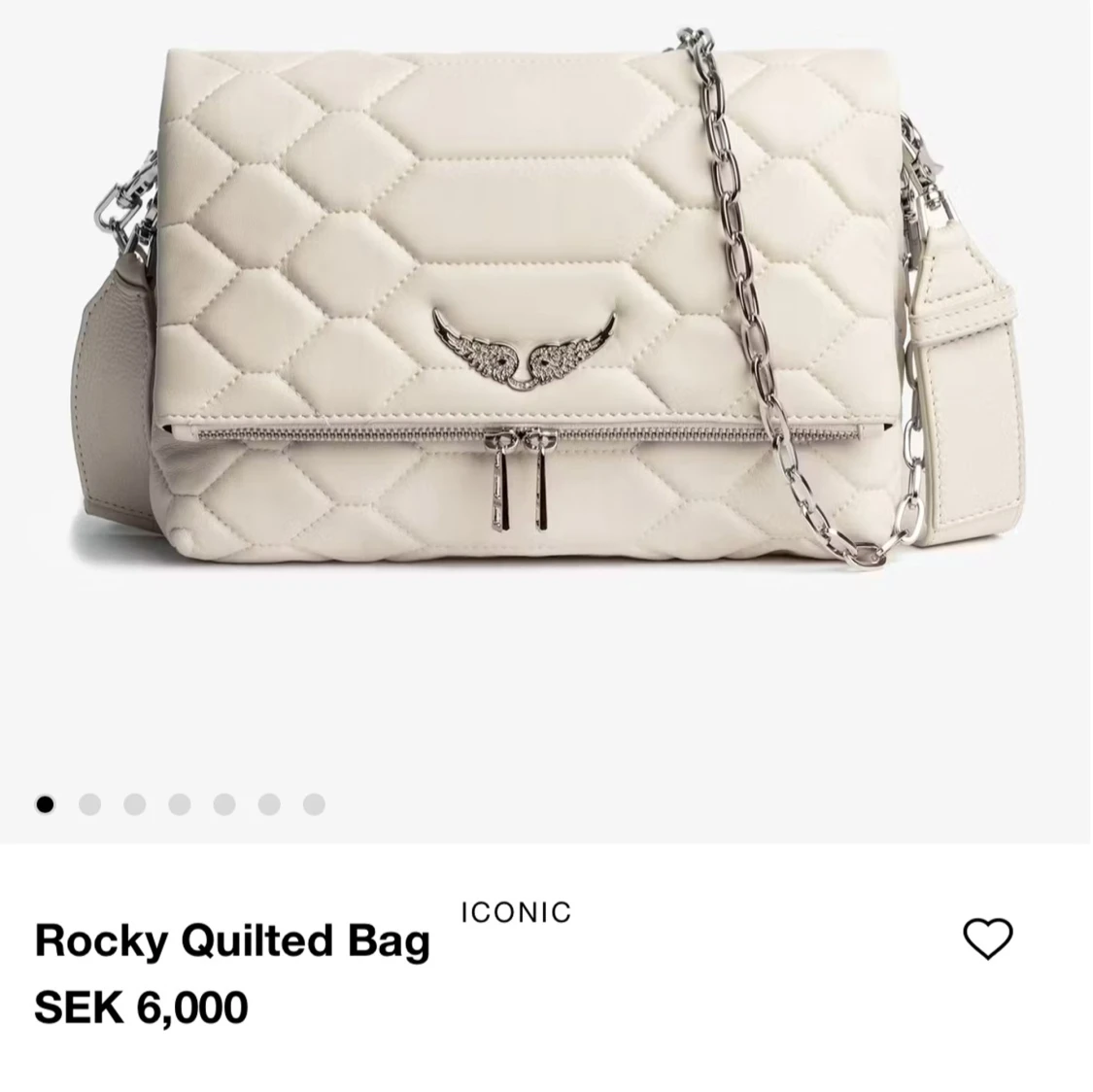Select the last image indicator dot

tap(314, 804)
